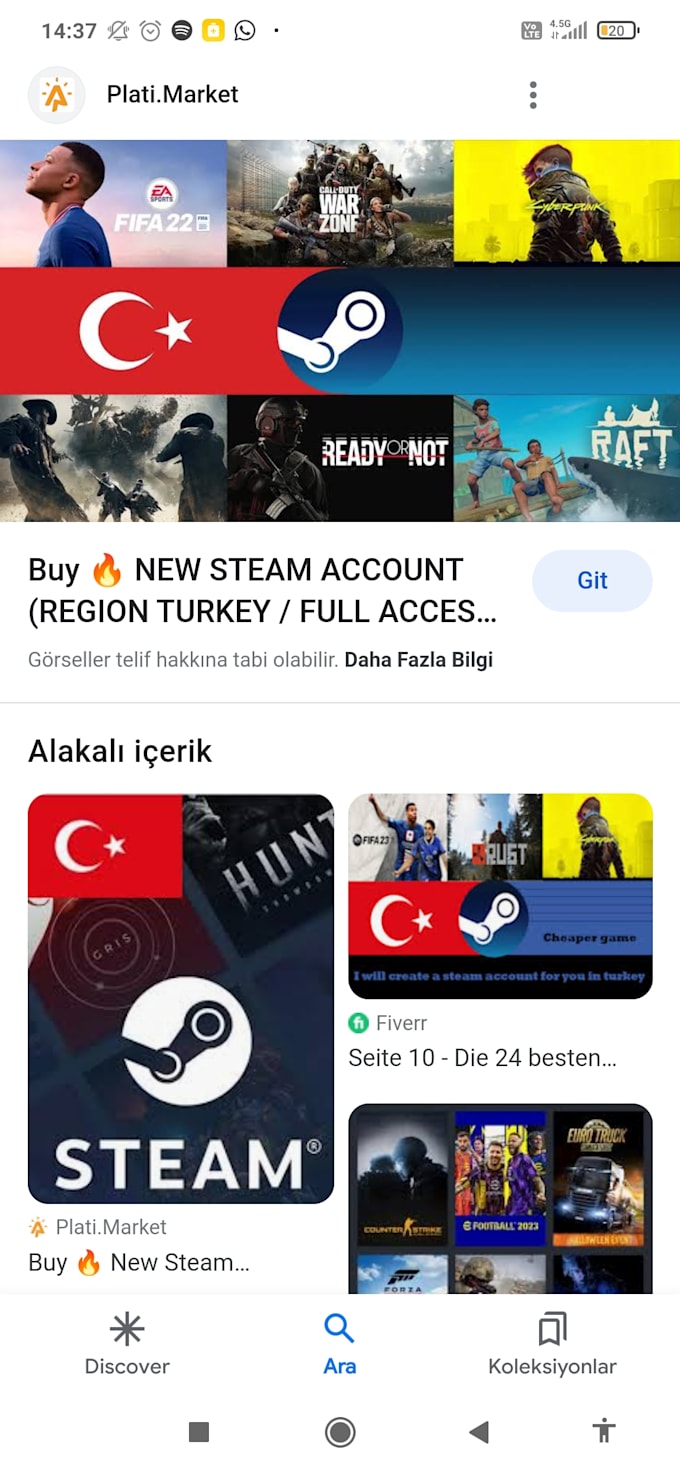Image resolution: width=680 pixels, height=1473 pixels.
Task: Select the Ara search tab
Action: coord(340,1345)
